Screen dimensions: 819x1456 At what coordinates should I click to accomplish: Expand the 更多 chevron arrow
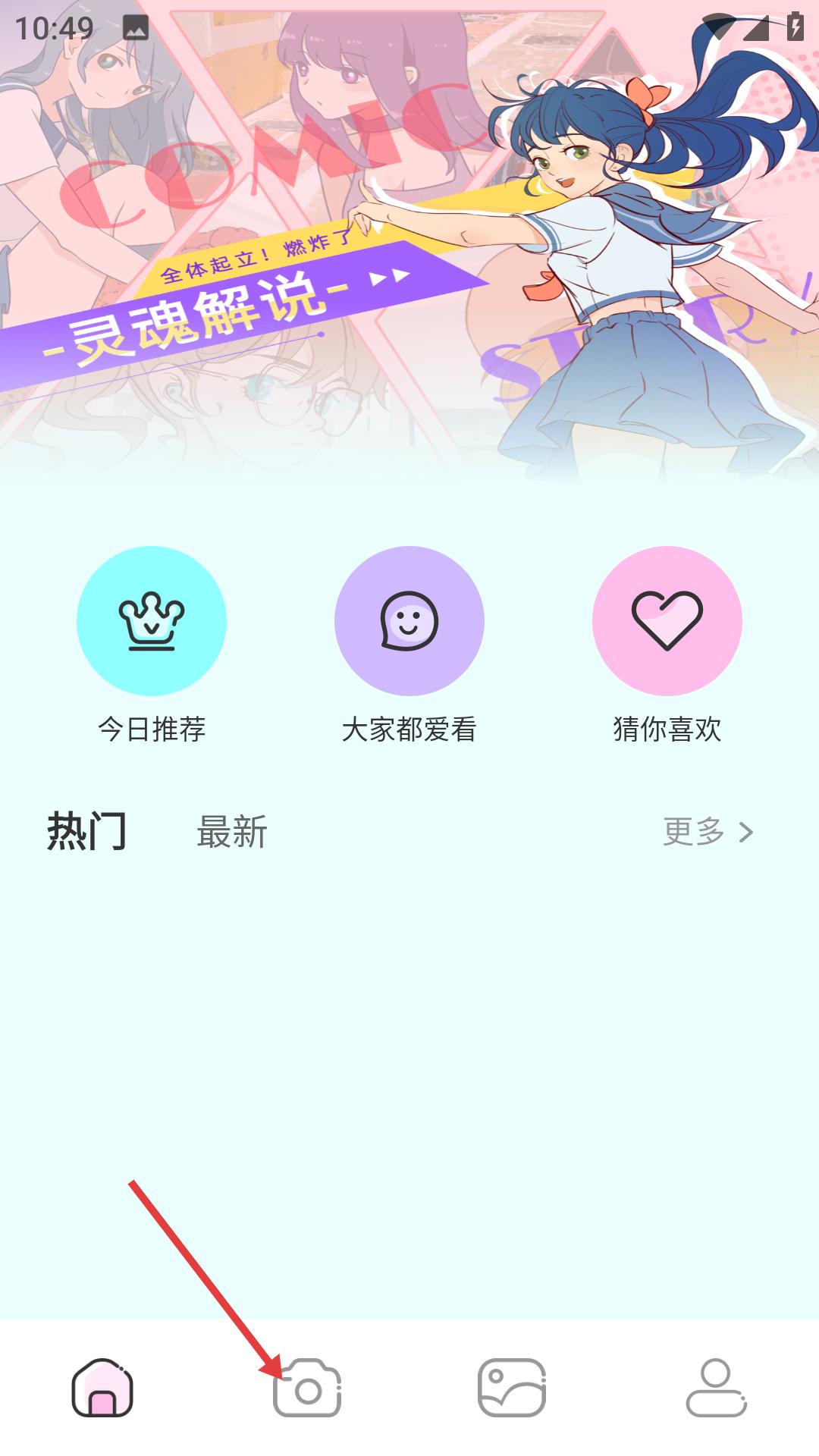[x=744, y=832]
